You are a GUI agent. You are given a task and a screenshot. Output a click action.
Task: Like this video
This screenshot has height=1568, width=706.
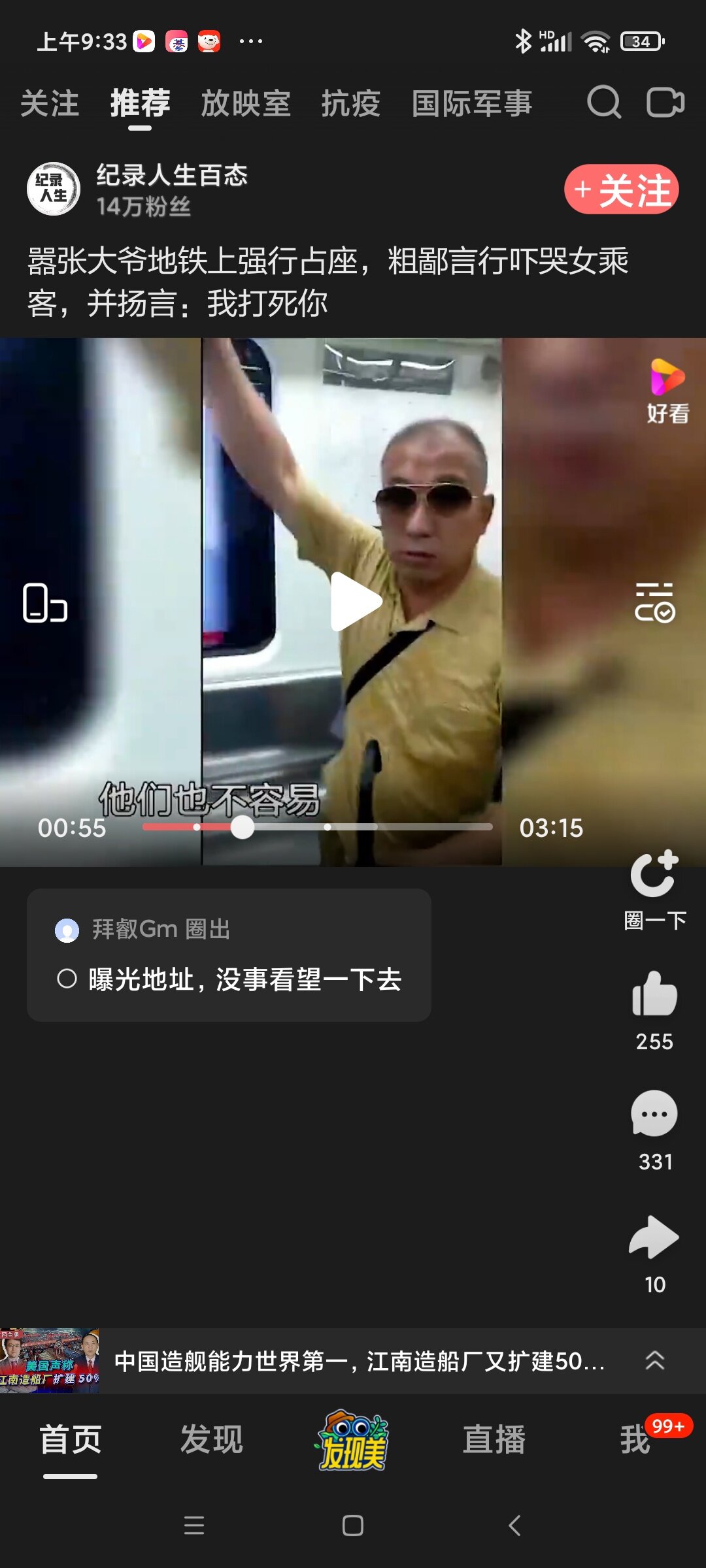coord(654,994)
